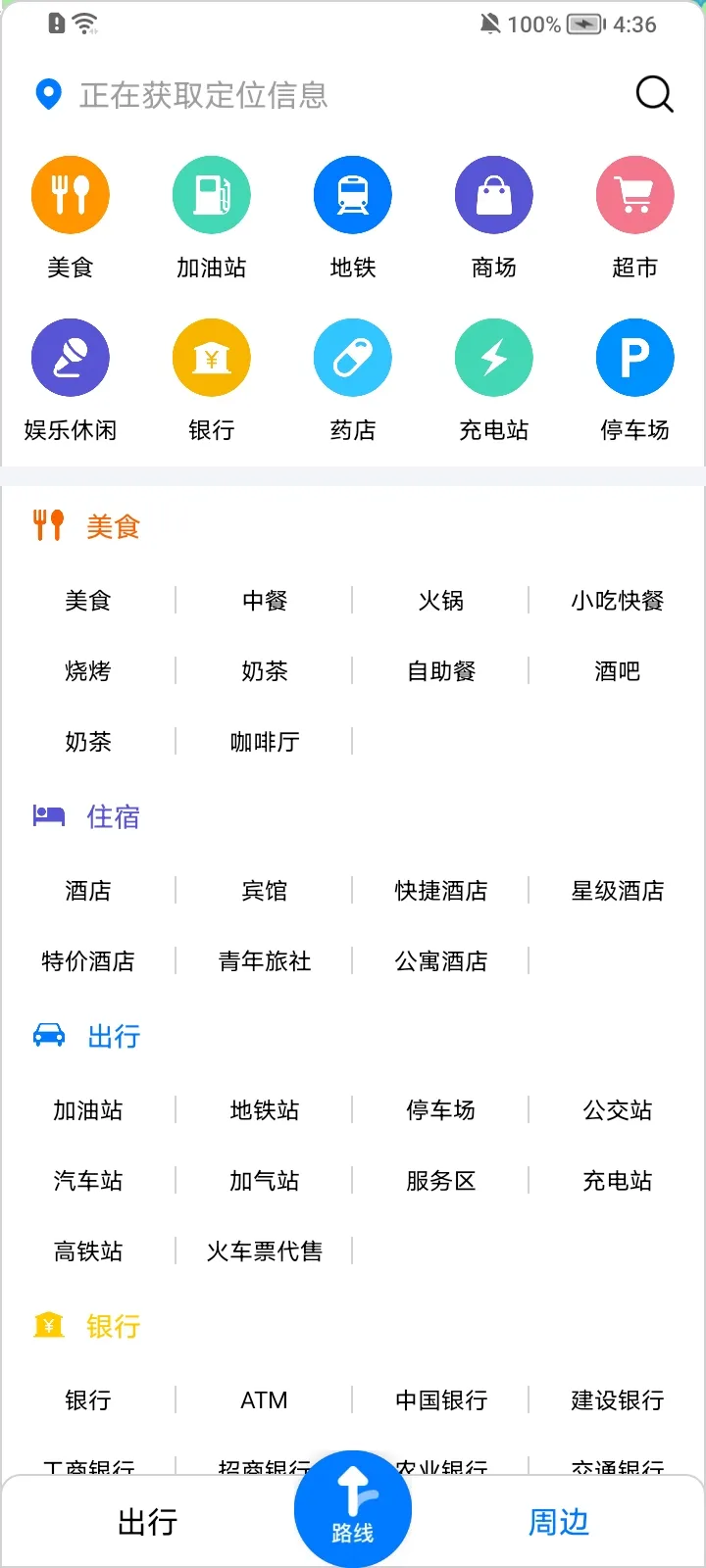Viewport: 706px width, 1568px height.
Task: Open the 超市 shortcut icon
Action: [x=635, y=195]
